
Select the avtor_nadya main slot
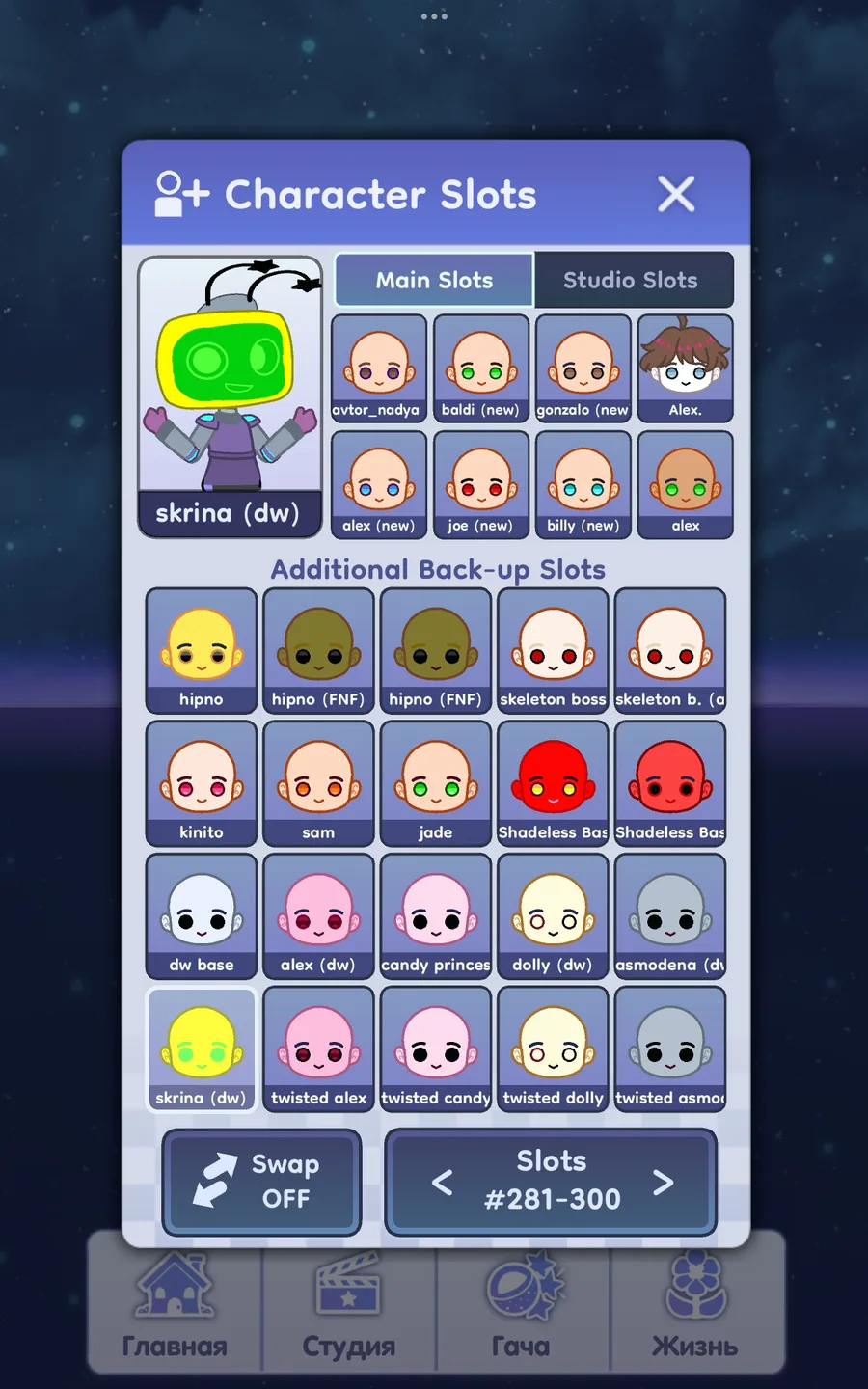[x=379, y=368]
